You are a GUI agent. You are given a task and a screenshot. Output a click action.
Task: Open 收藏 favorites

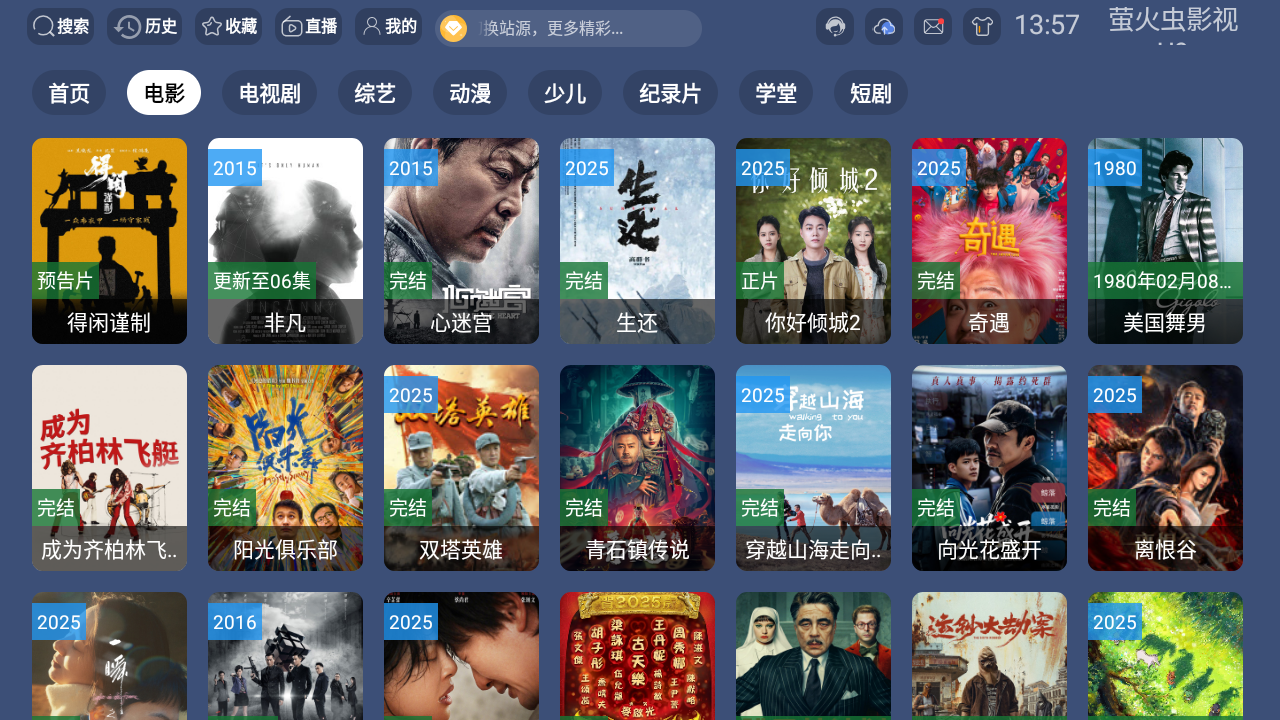[x=229, y=27]
